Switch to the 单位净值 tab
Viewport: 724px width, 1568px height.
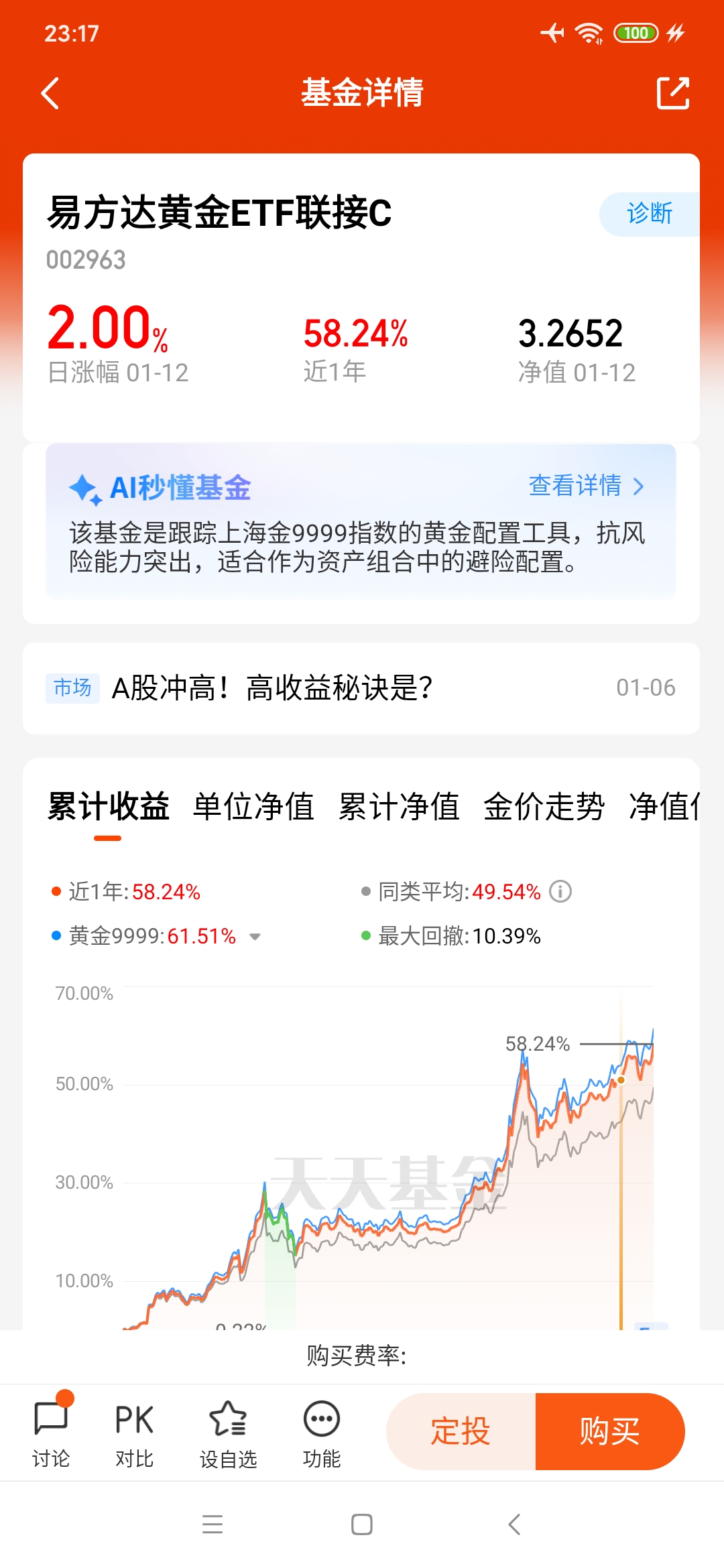[x=253, y=806]
